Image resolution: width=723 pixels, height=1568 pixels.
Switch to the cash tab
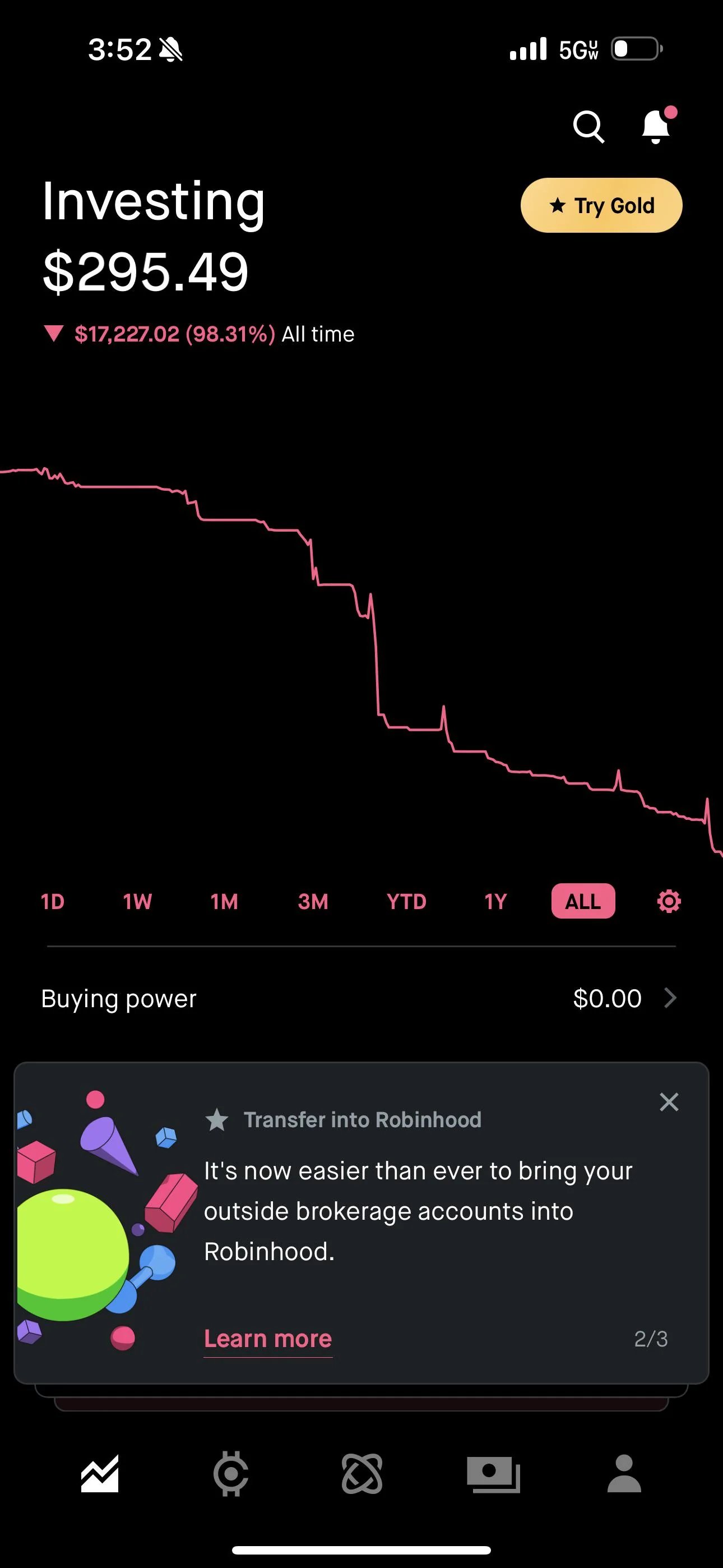point(494,1474)
